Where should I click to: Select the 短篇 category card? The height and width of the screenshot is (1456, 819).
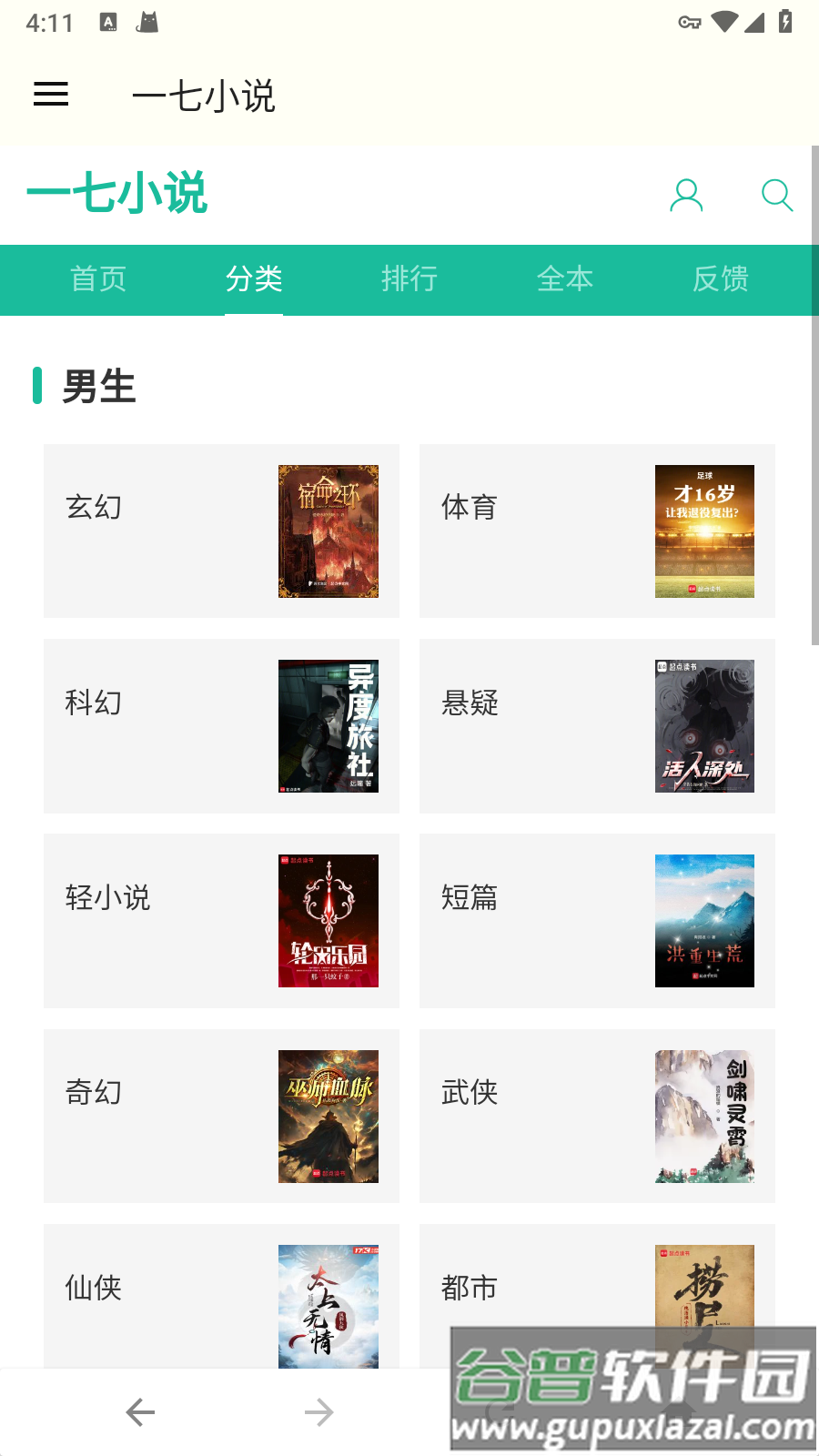[x=597, y=921]
